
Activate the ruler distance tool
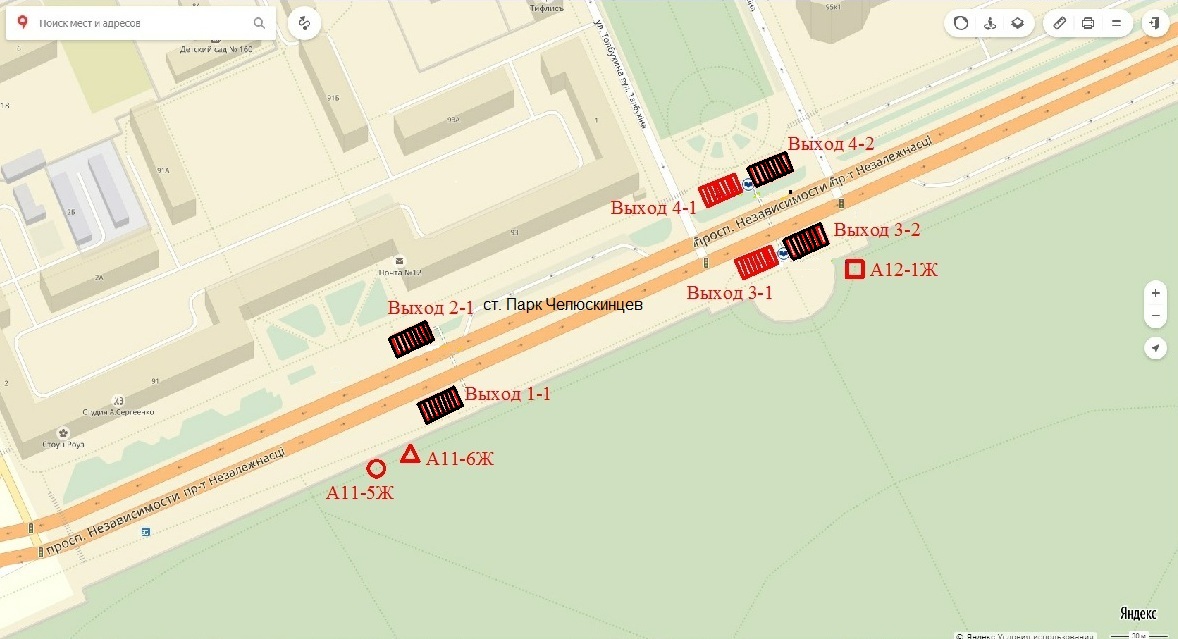click(1060, 23)
